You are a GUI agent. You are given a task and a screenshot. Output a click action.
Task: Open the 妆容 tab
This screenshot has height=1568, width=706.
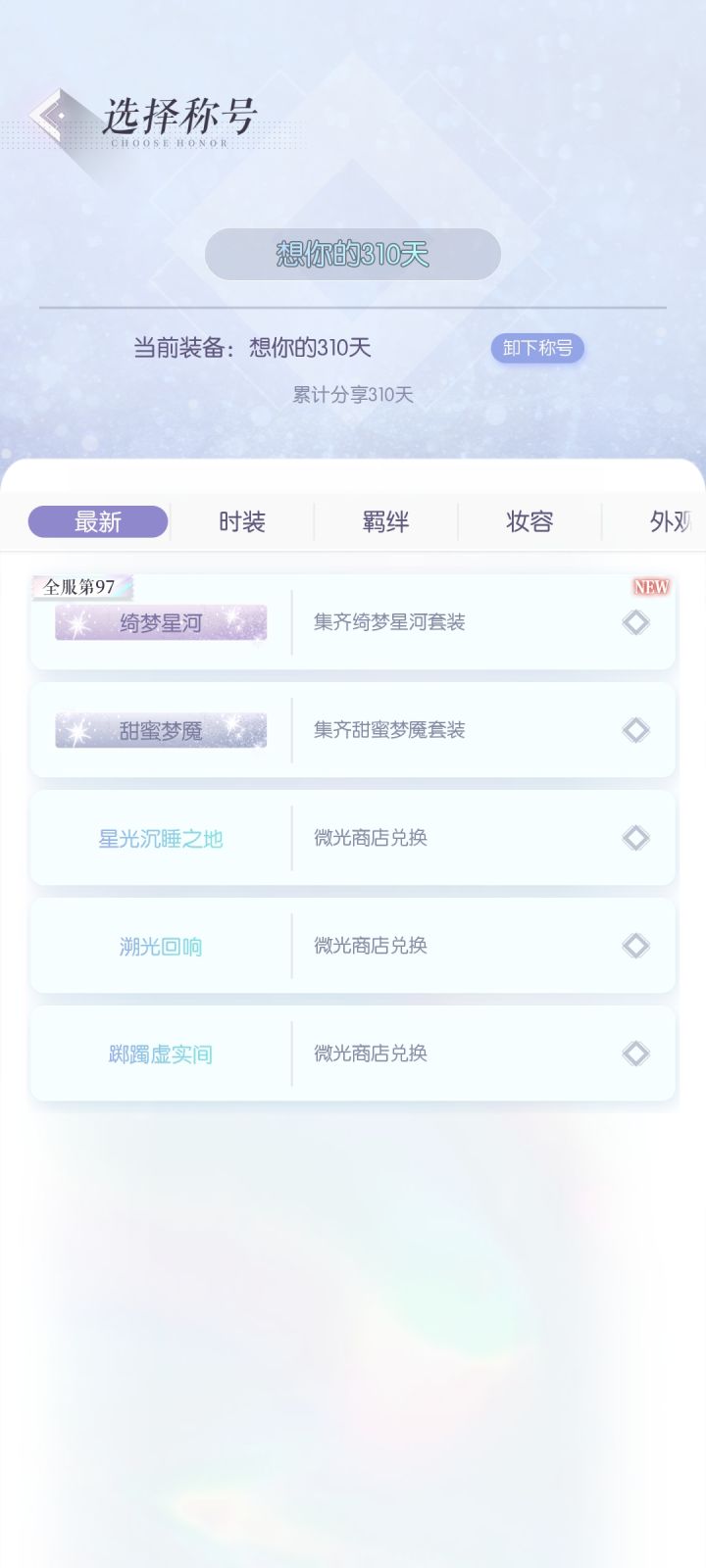tap(530, 521)
